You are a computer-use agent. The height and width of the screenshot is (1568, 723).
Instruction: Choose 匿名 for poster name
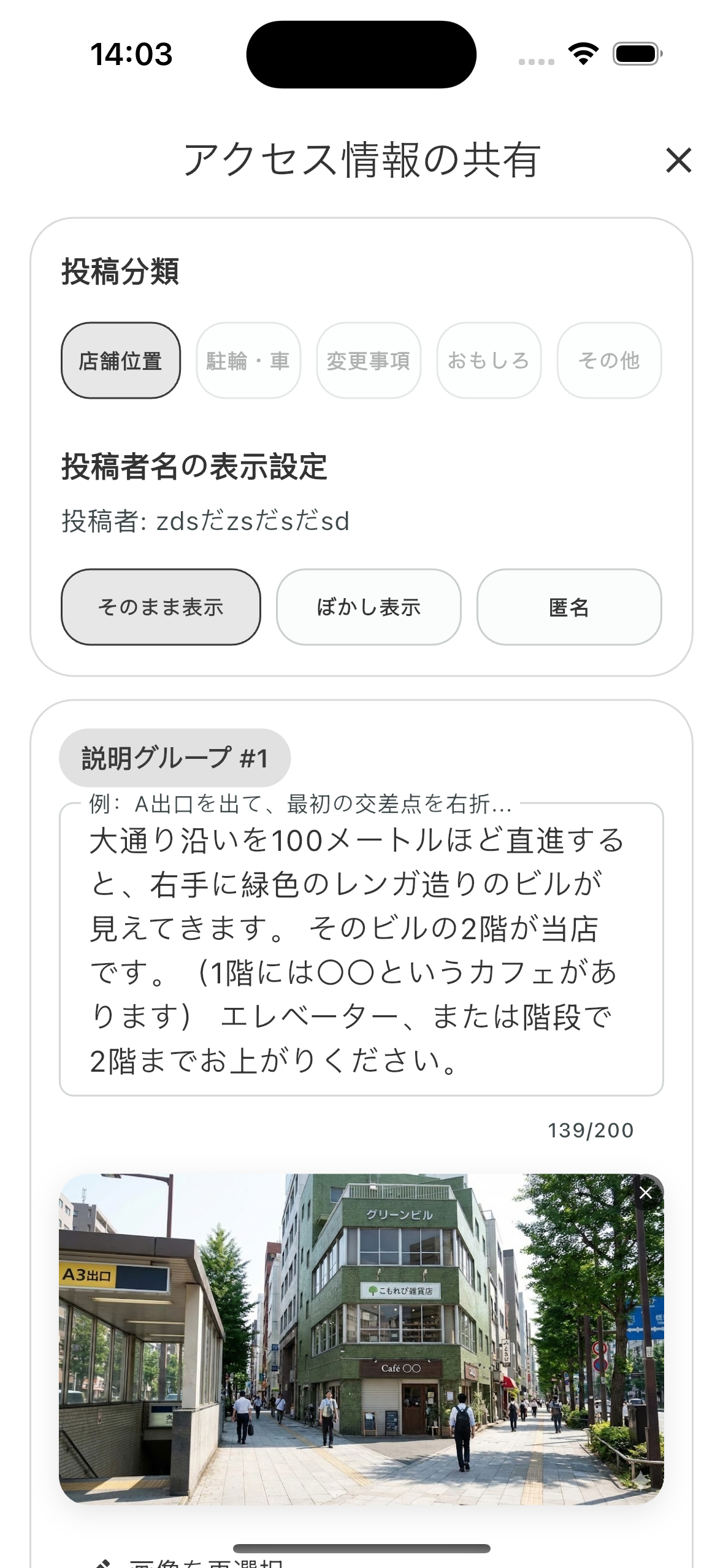[569, 607]
